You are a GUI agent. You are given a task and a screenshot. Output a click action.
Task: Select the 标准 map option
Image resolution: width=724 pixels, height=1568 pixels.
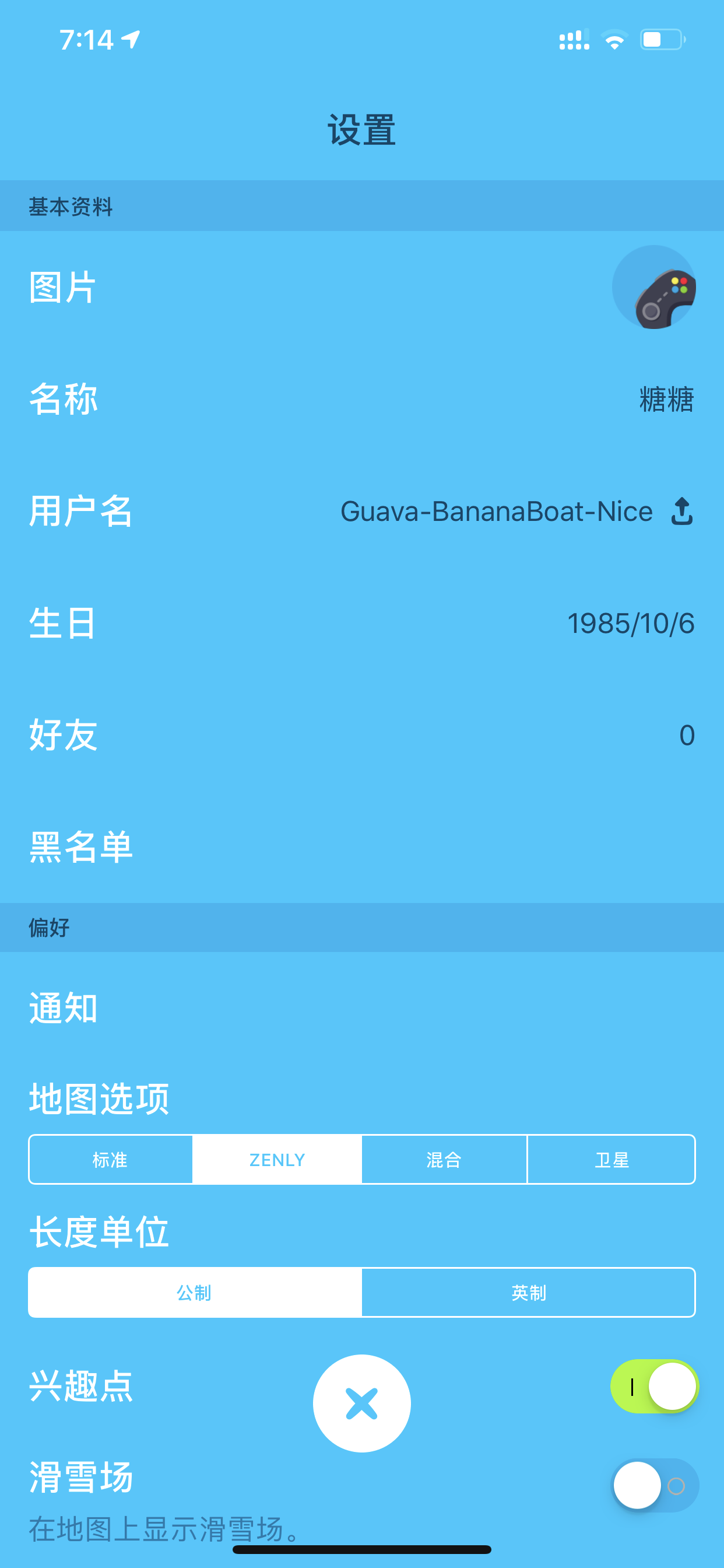[x=111, y=1160]
